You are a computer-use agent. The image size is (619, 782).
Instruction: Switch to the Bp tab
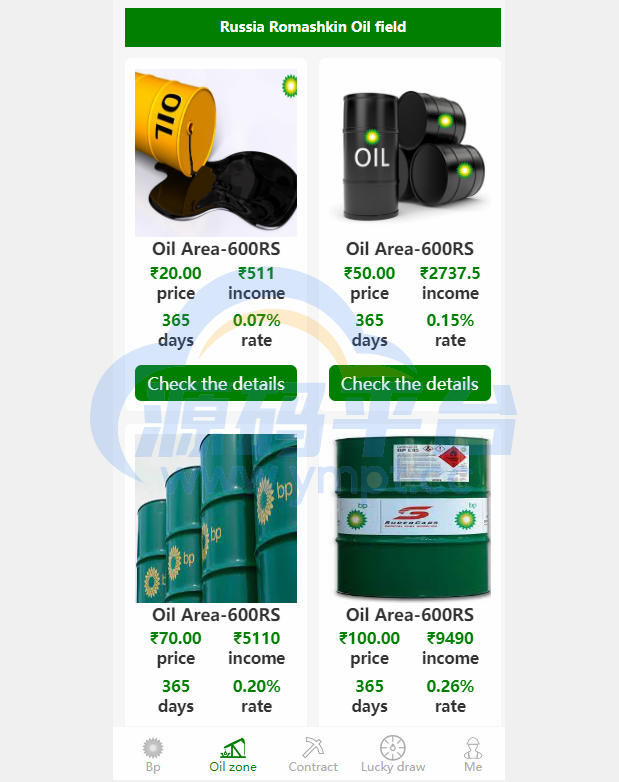[x=153, y=755]
